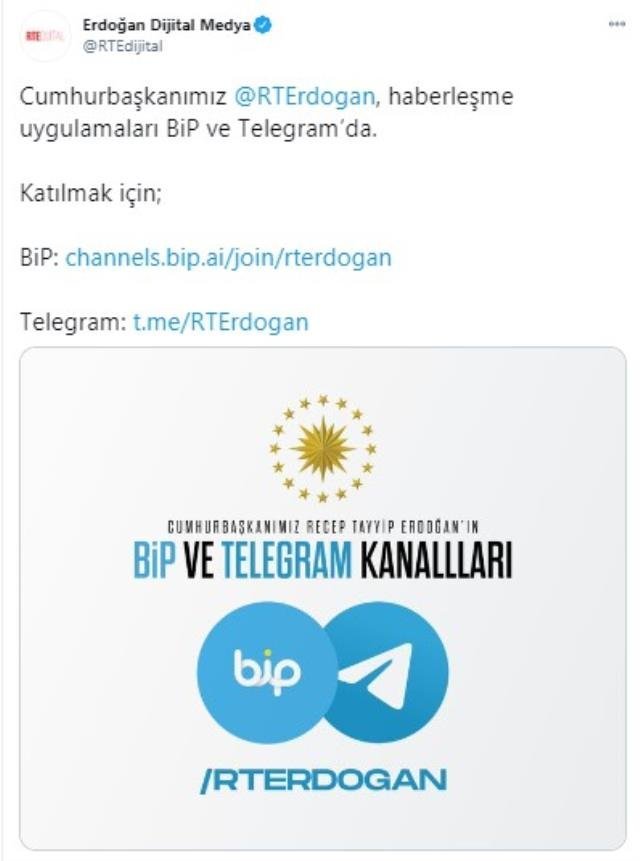View the BiP ve Telegram Kanalları image
This screenshot has width=640, height=861.
[322, 598]
